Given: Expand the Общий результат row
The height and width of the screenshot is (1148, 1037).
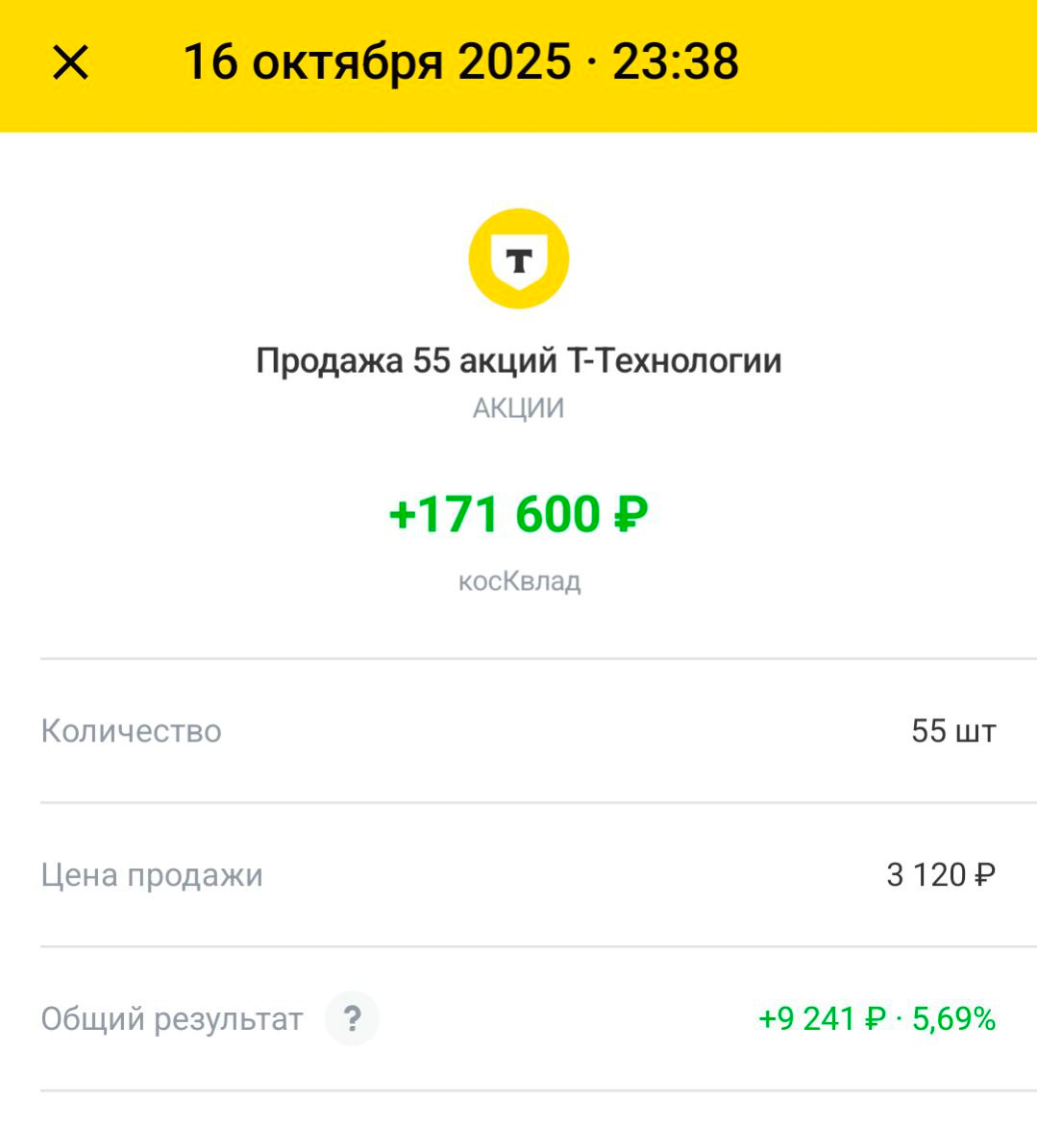Looking at the screenshot, I should coord(519,1019).
